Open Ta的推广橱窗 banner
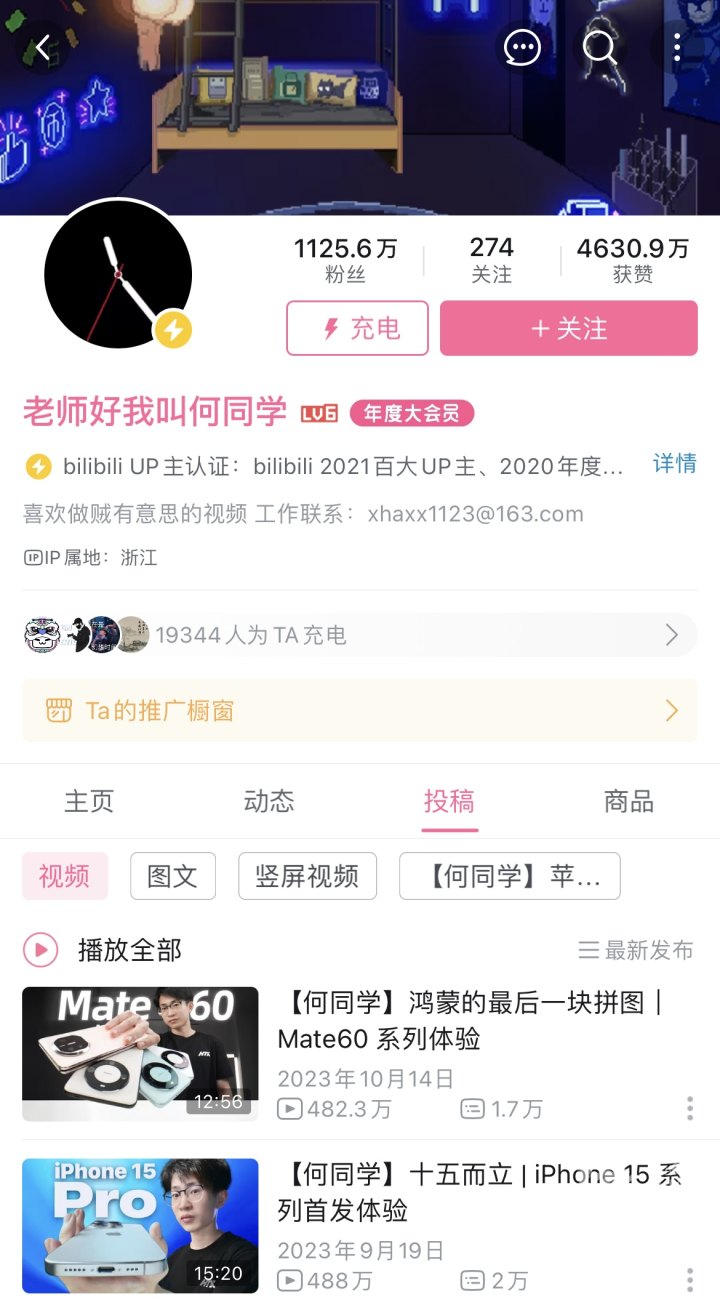This screenshot has height=1310, width=720. [360, 711]
